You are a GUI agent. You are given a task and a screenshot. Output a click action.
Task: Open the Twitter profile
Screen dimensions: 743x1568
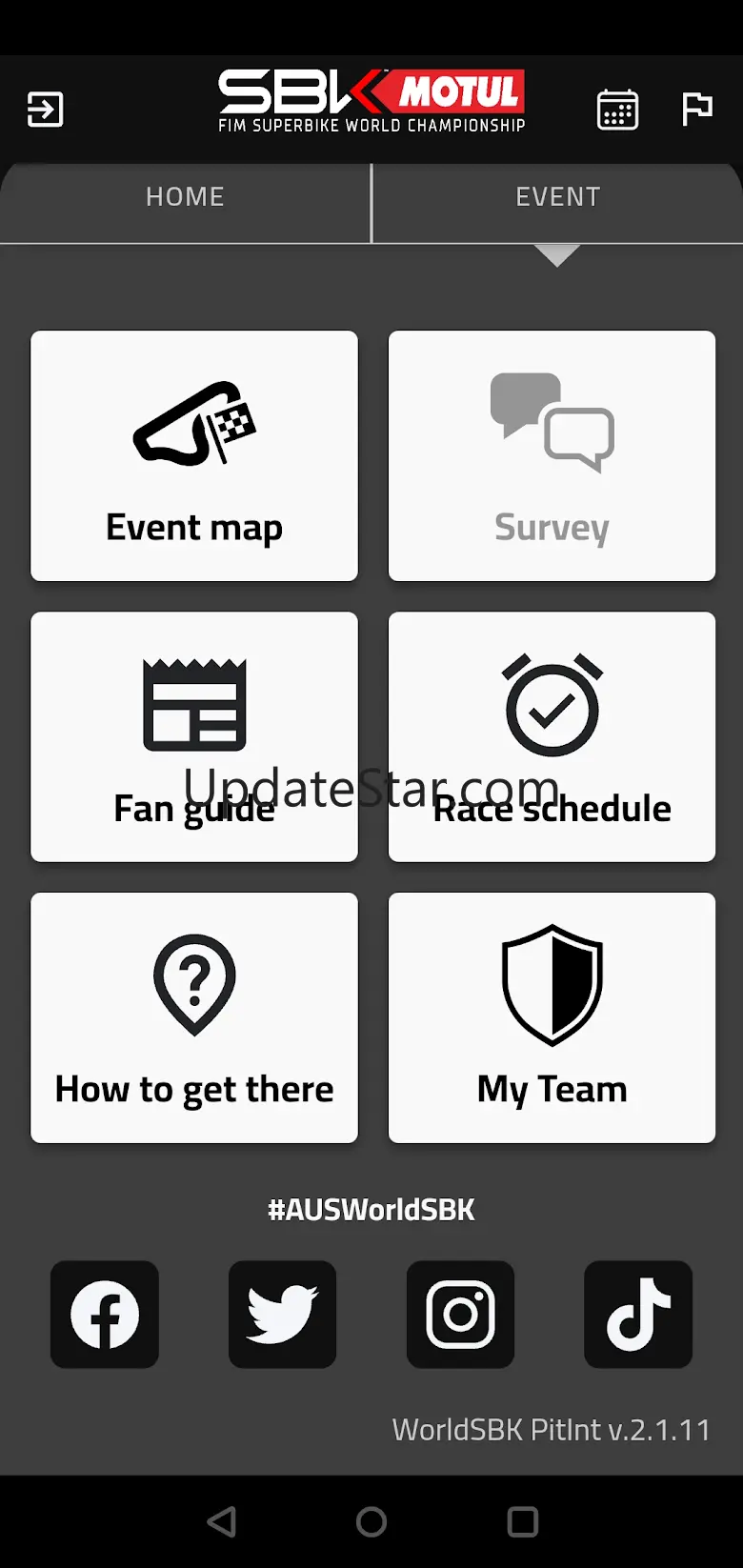click(x=282, y=1315)
